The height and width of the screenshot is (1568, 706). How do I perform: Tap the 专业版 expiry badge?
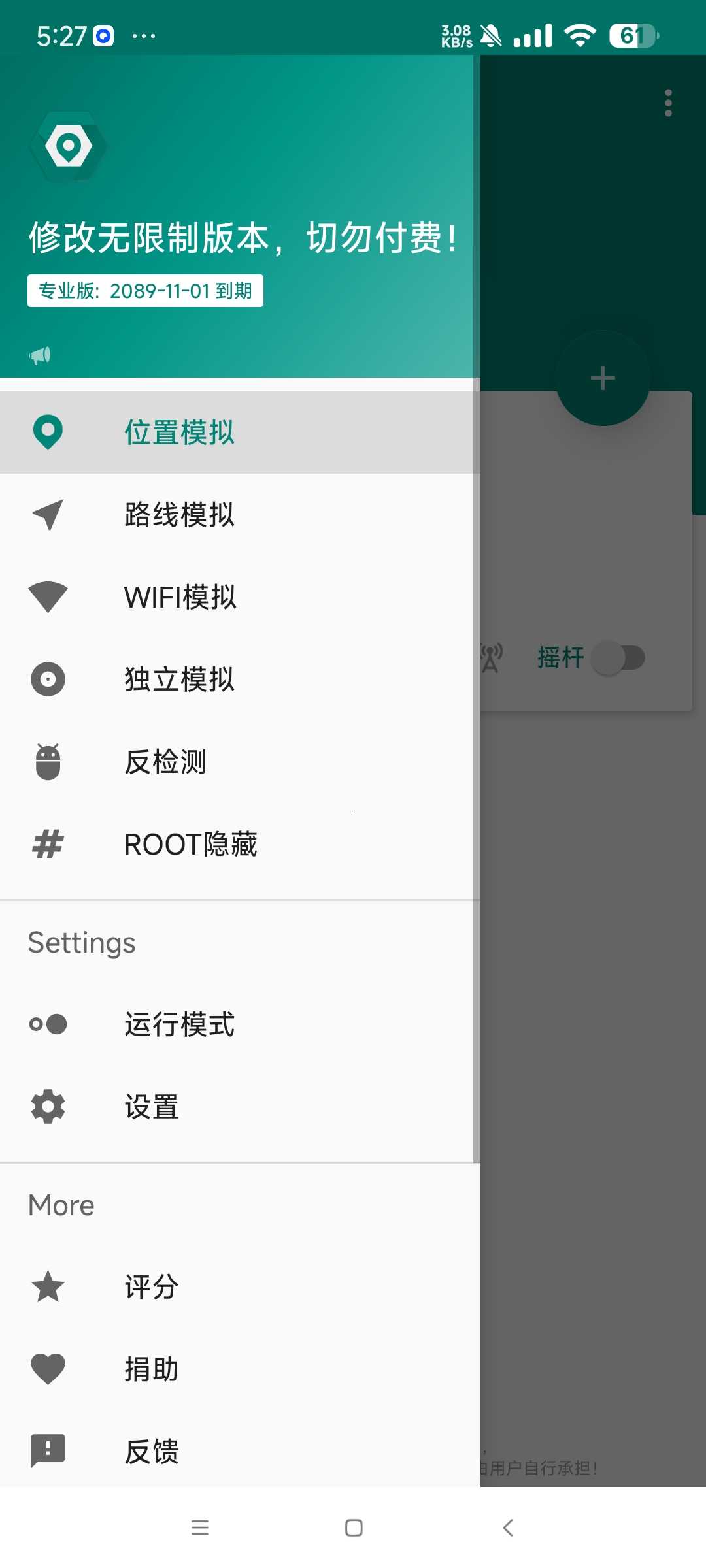(x=145, y=291)
